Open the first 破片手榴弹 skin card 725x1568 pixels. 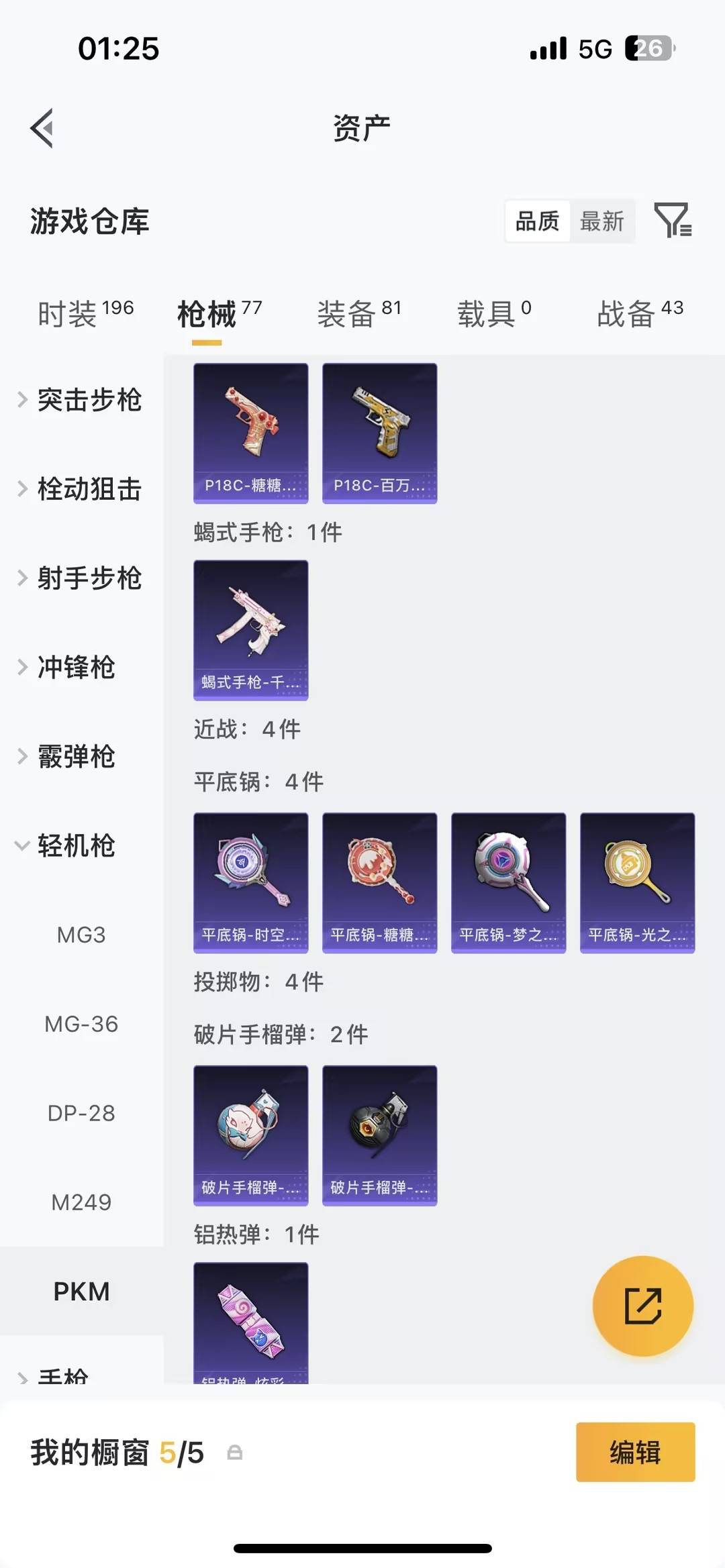(250, 1135)
